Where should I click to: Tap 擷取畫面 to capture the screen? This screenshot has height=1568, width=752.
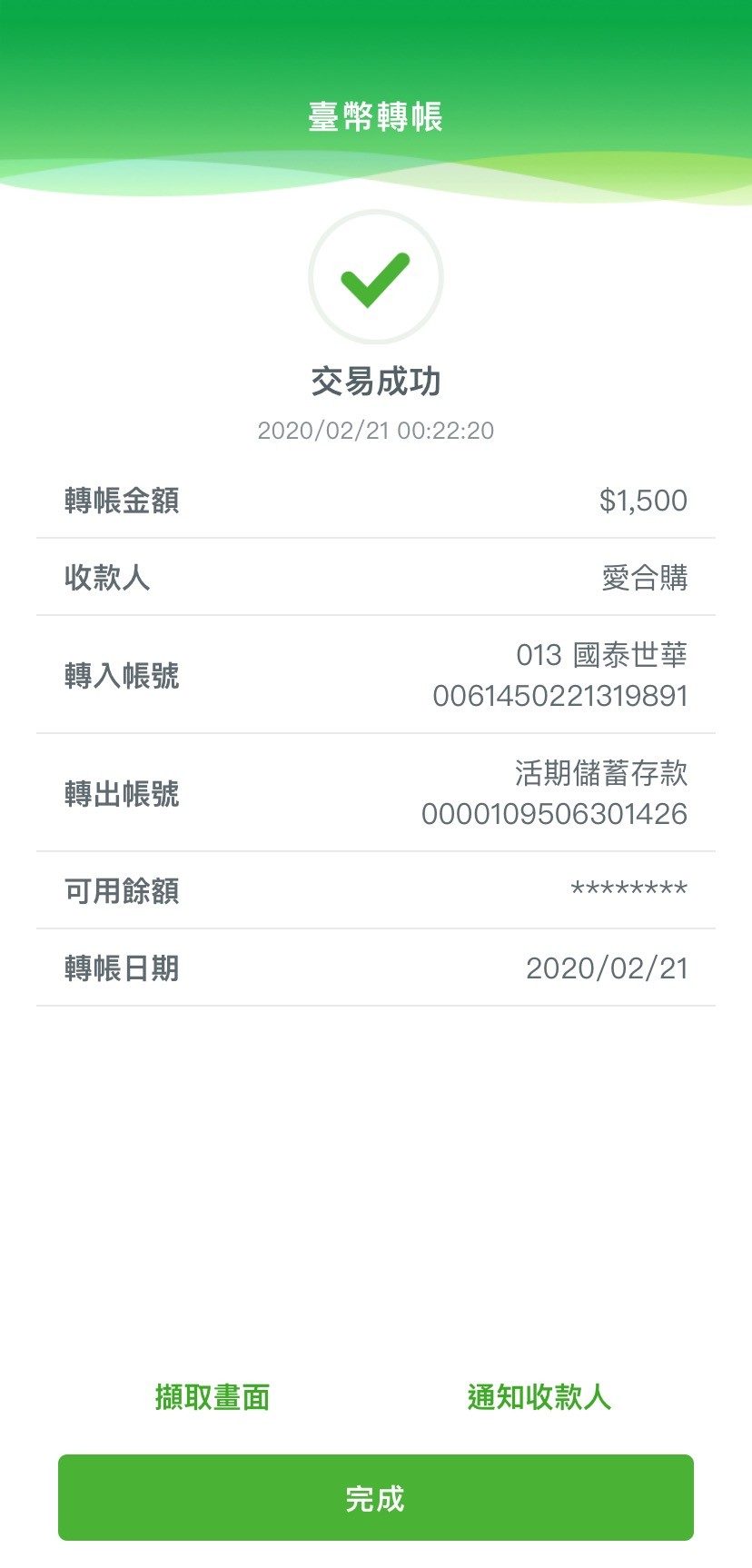coord(213,1397)
